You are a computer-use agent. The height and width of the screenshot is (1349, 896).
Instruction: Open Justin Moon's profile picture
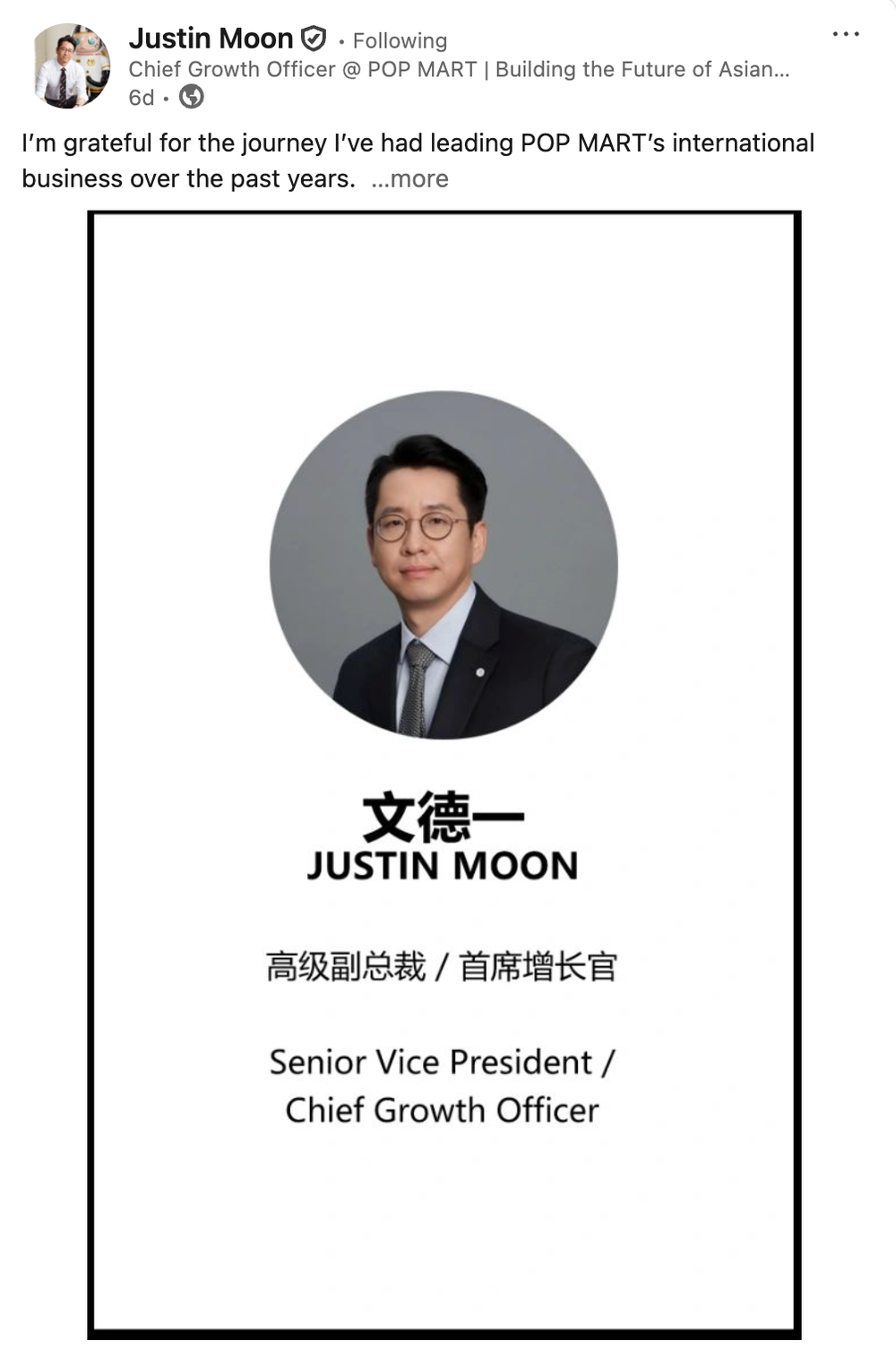(x=72, y=66)
